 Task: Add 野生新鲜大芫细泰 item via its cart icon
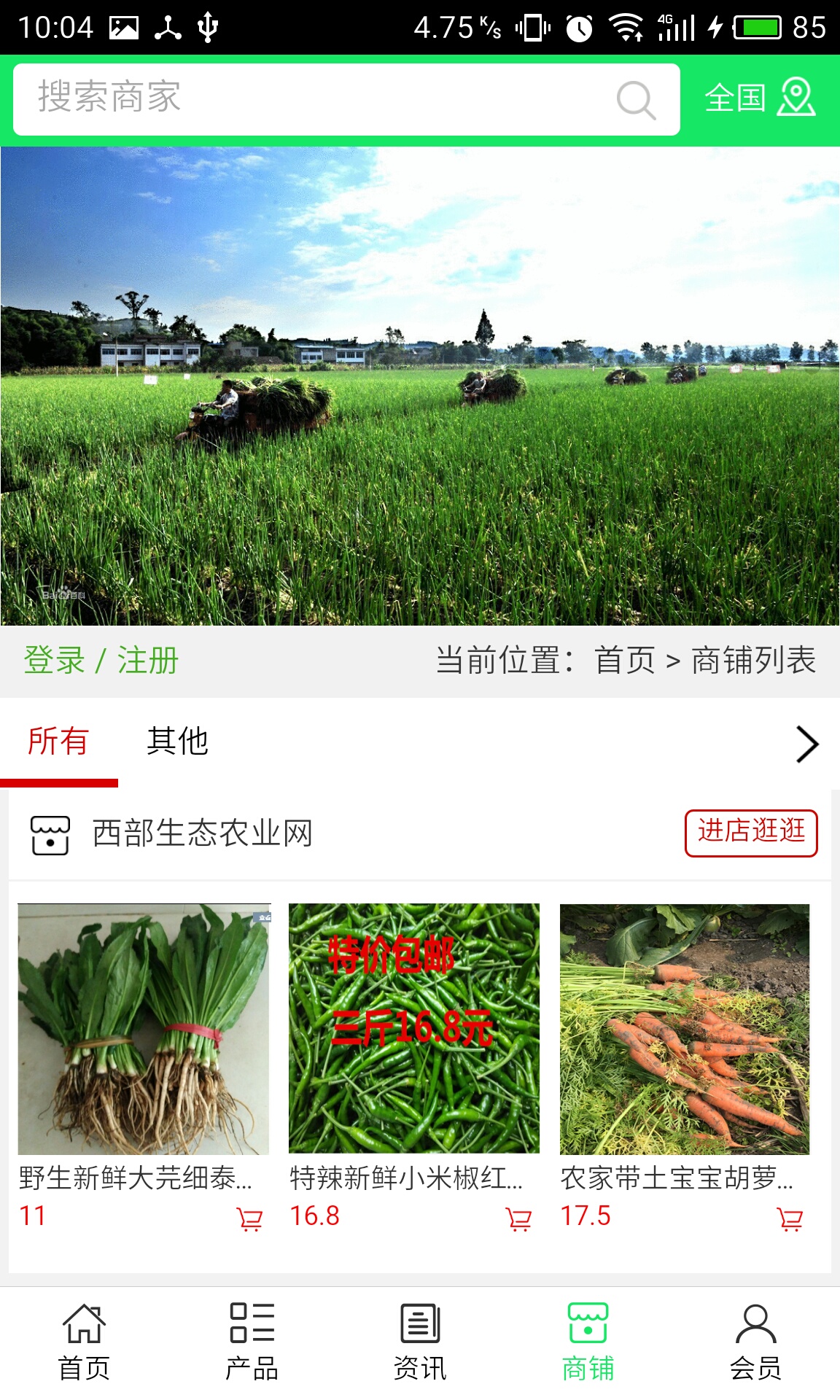pos(250,1219)
